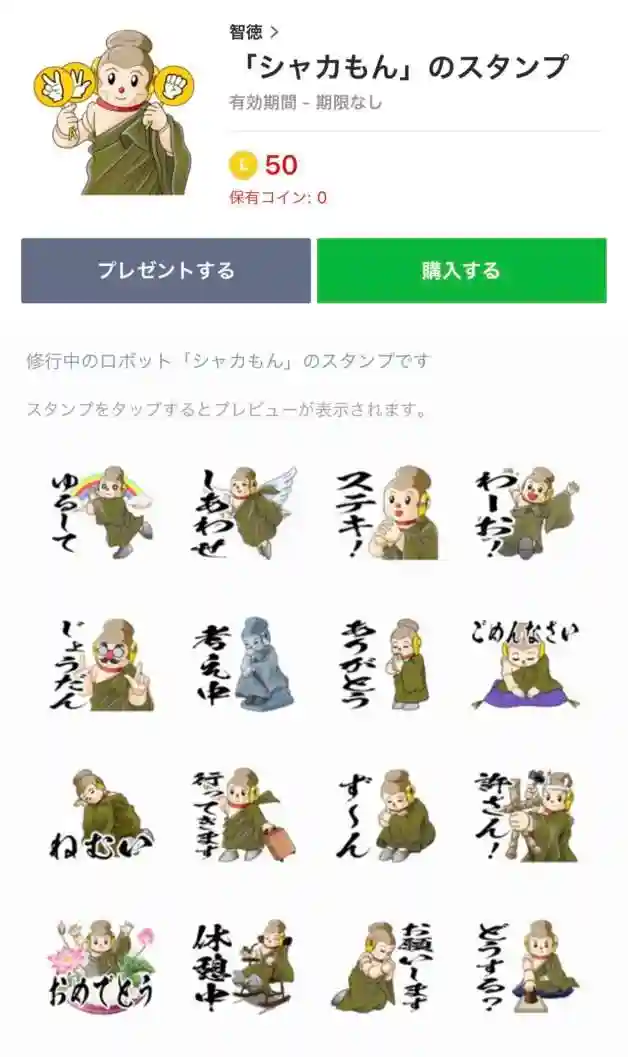628x1057 pixels.
Task: Open creator 智徳 page link
Action: point(253,32)
